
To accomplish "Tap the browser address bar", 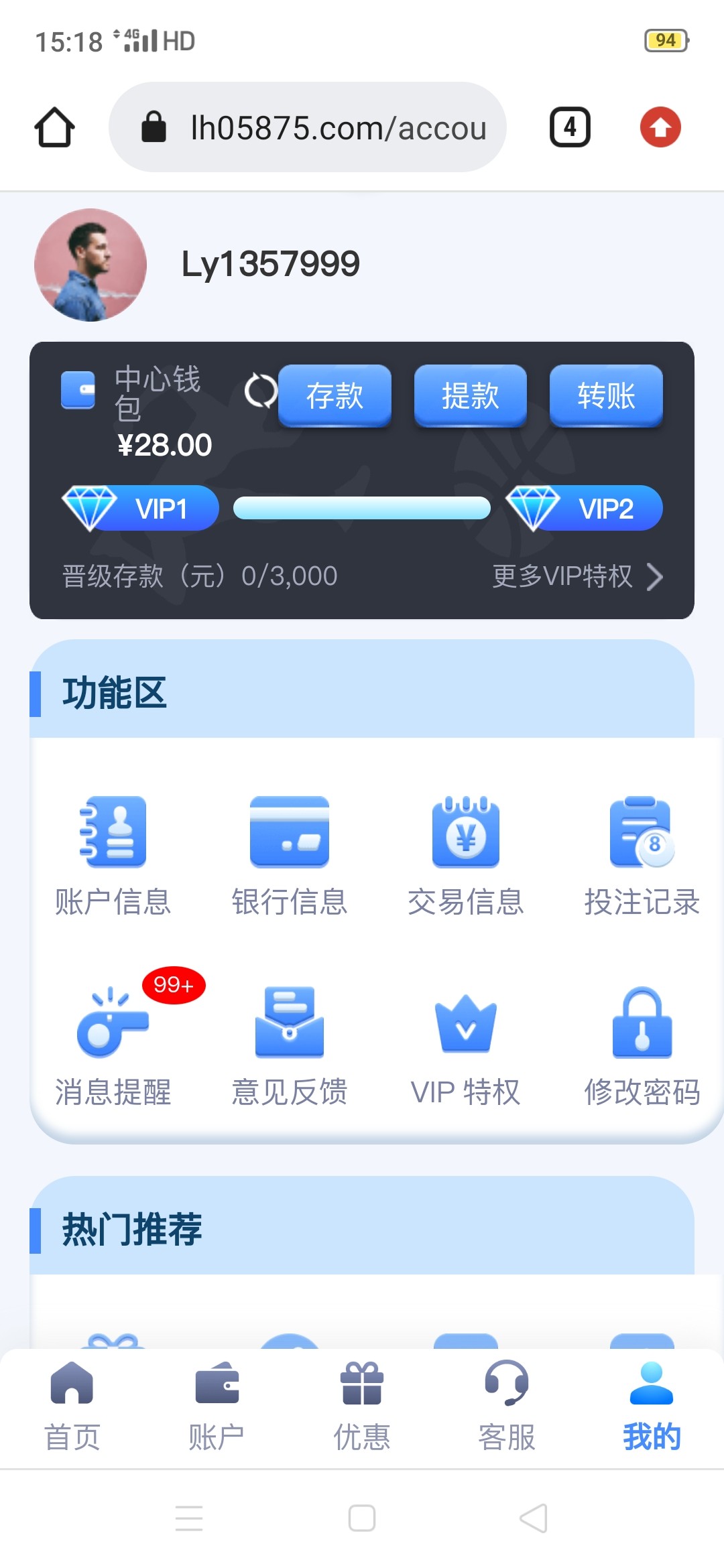I will tap(308, 127).
